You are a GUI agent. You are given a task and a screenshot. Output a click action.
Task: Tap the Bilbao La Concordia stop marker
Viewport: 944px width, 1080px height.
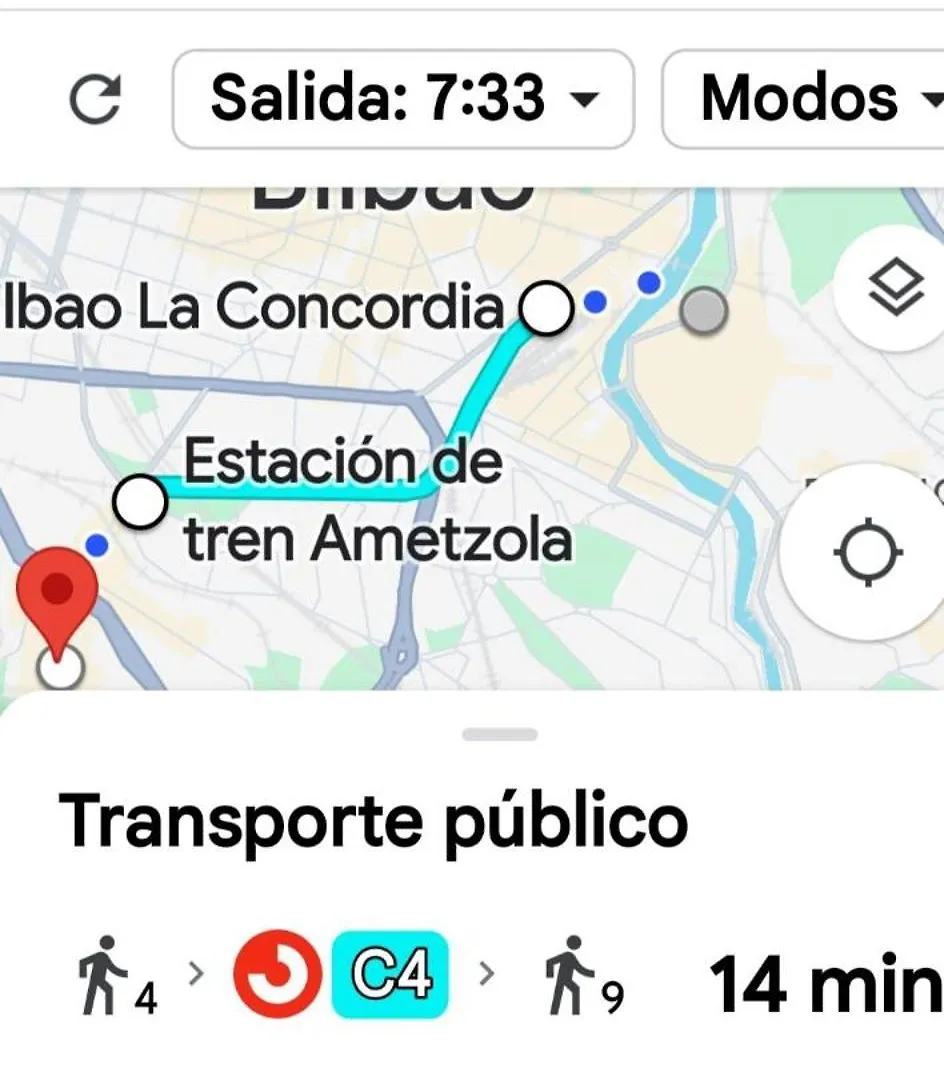545,309
